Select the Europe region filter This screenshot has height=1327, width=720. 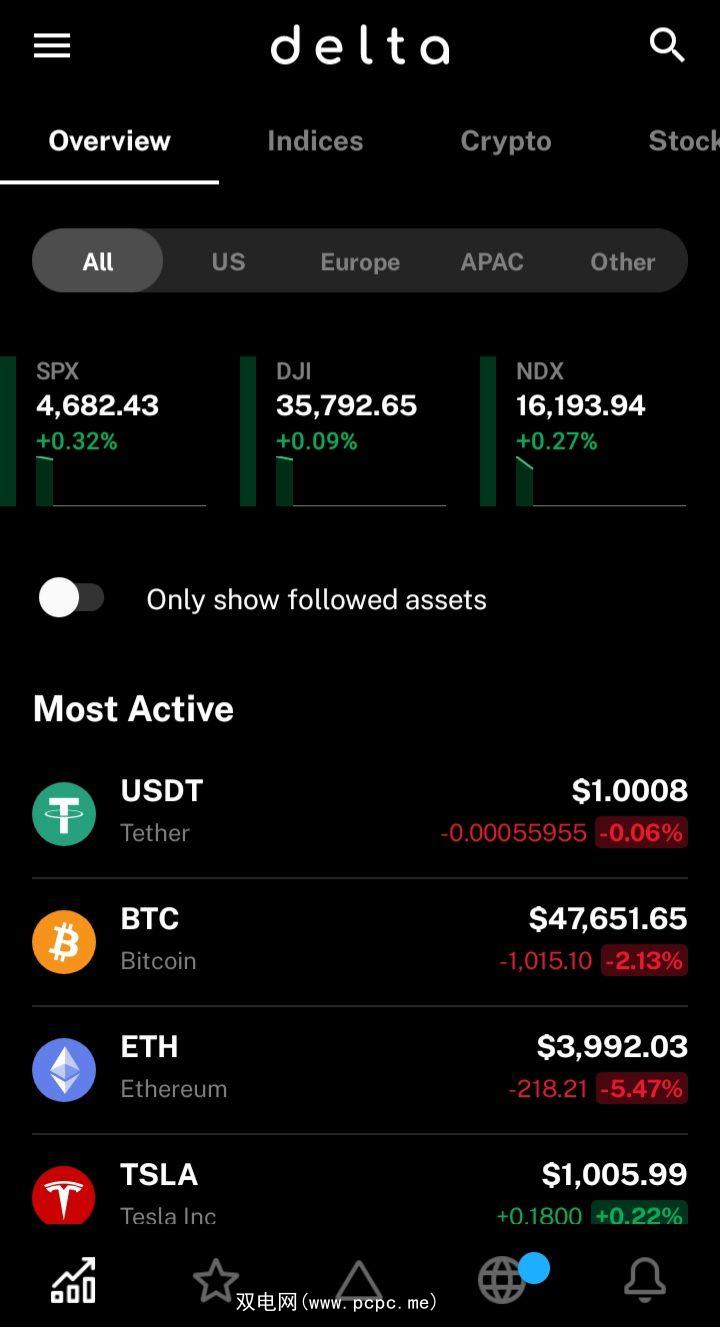[360, 262]
